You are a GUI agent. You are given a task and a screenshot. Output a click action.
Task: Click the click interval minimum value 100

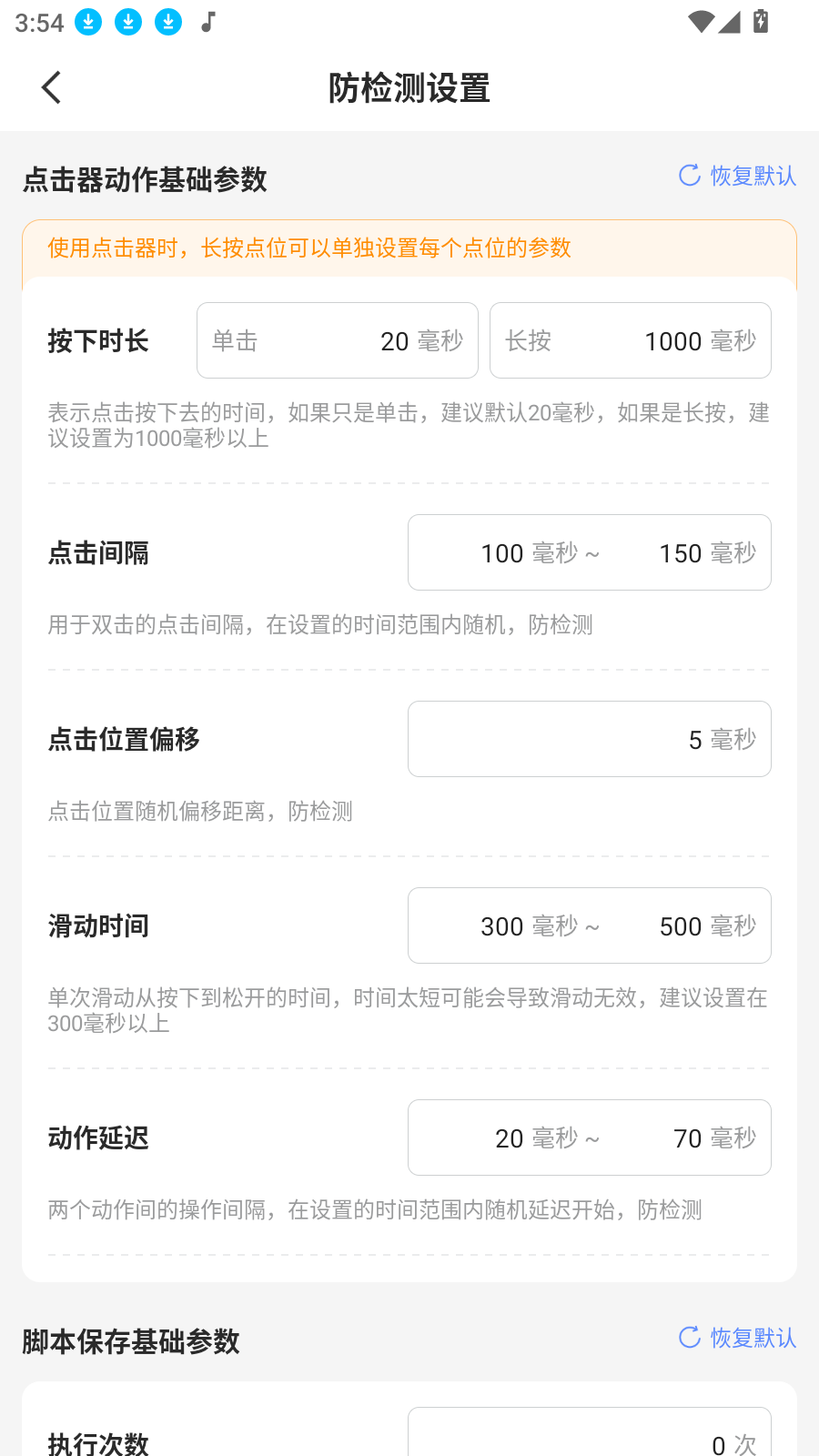(x=501, y=552)
